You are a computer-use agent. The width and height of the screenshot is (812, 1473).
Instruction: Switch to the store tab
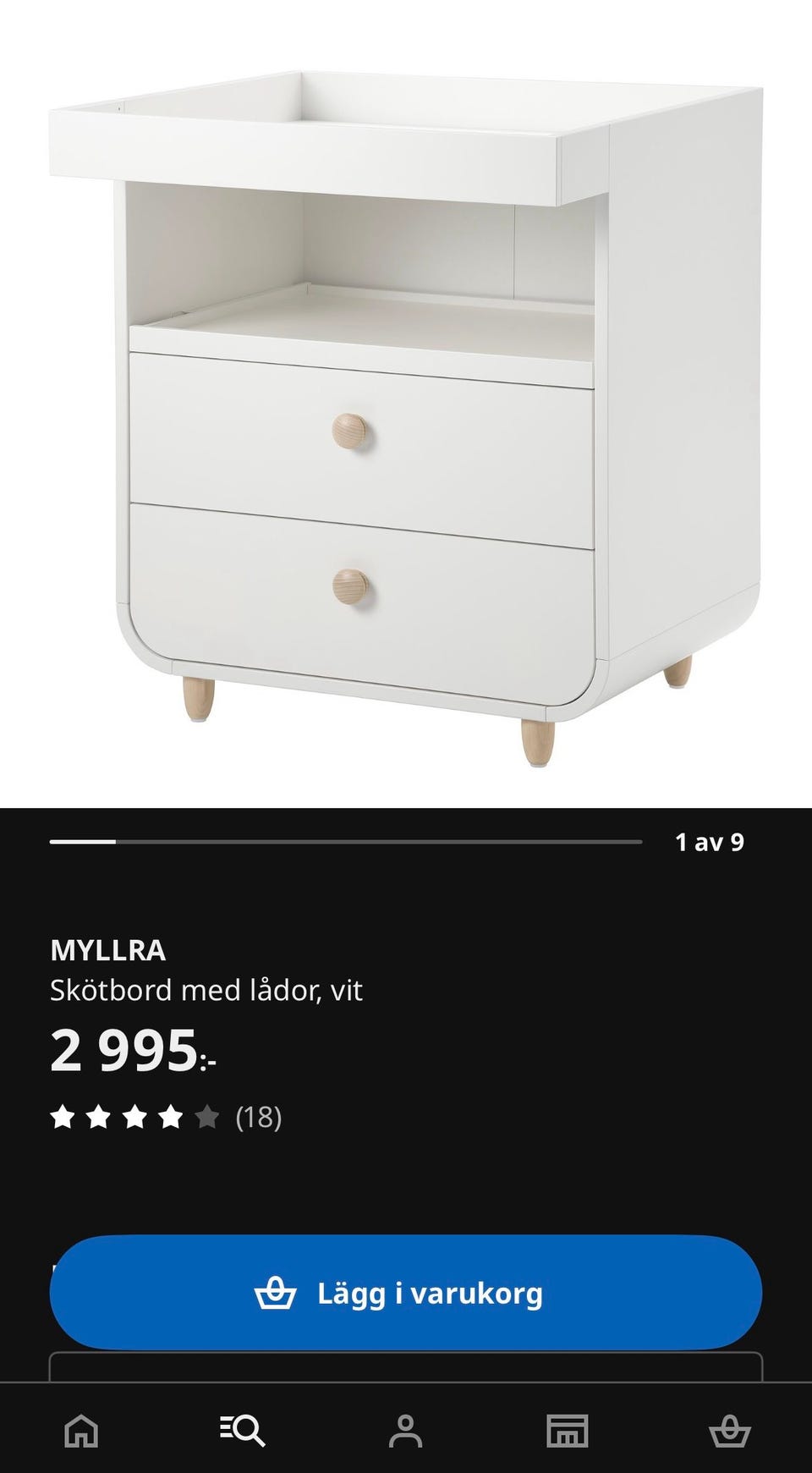(567, 1431)
